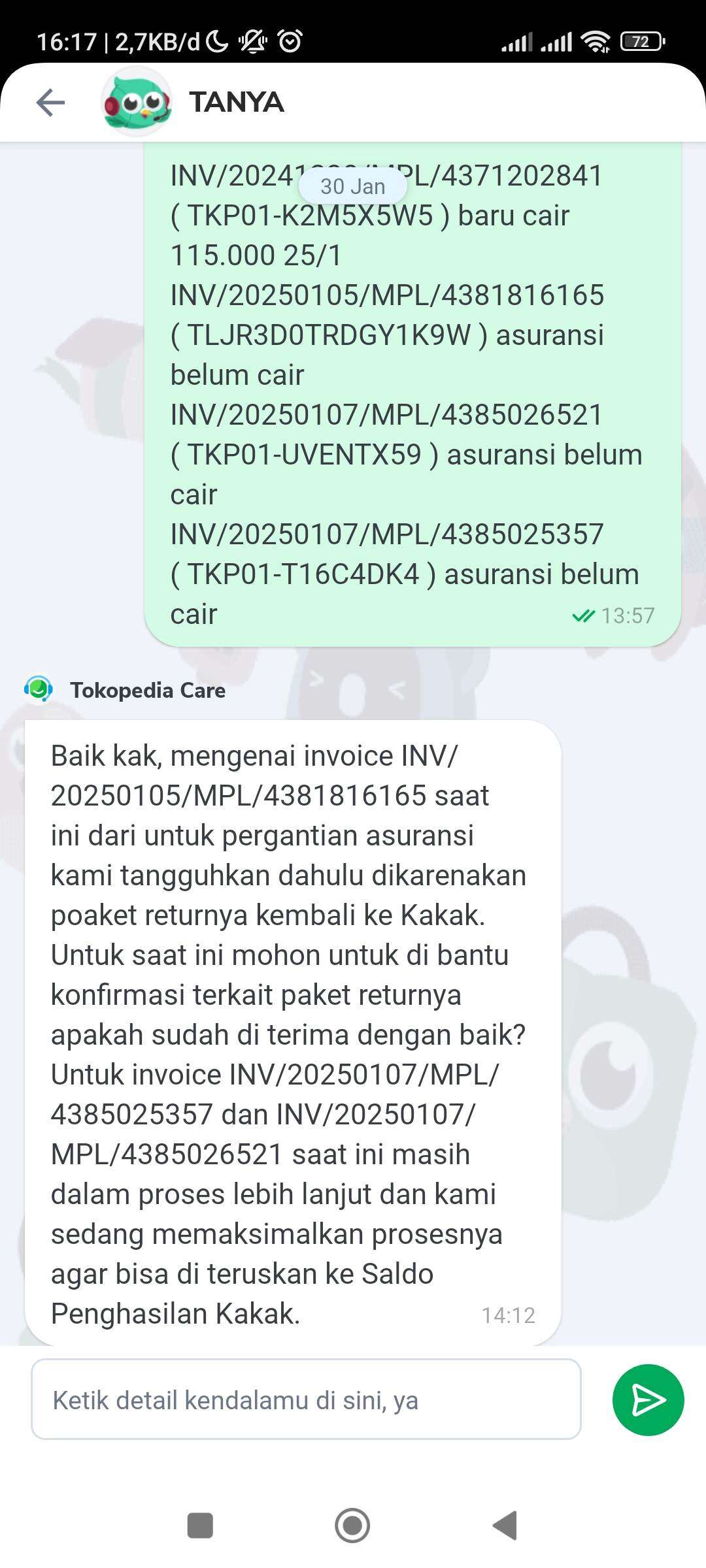706x1568 pixels.
Task: Open the recent apps view
Action: click(x=200, y=1526)
